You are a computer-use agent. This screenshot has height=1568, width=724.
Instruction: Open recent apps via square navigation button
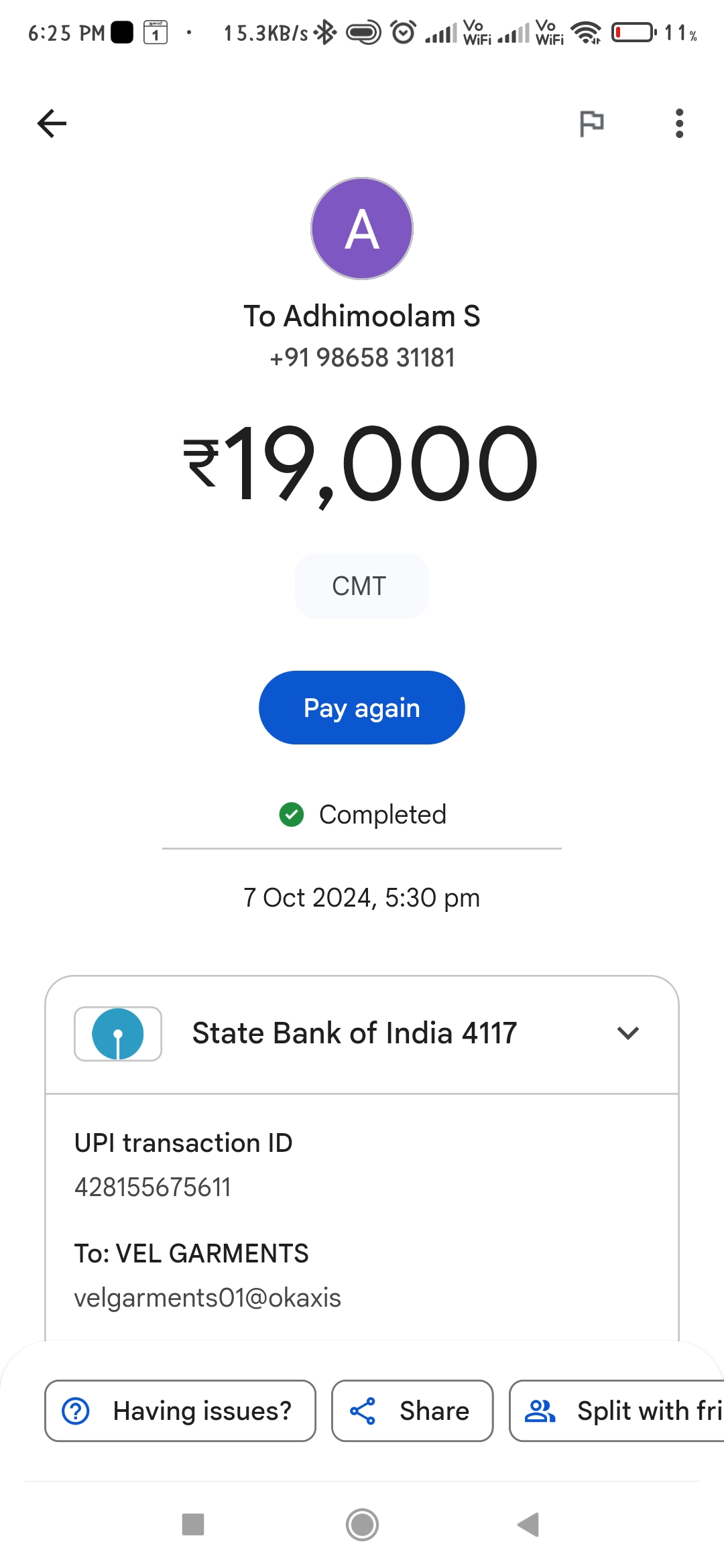pos(193,1524)
